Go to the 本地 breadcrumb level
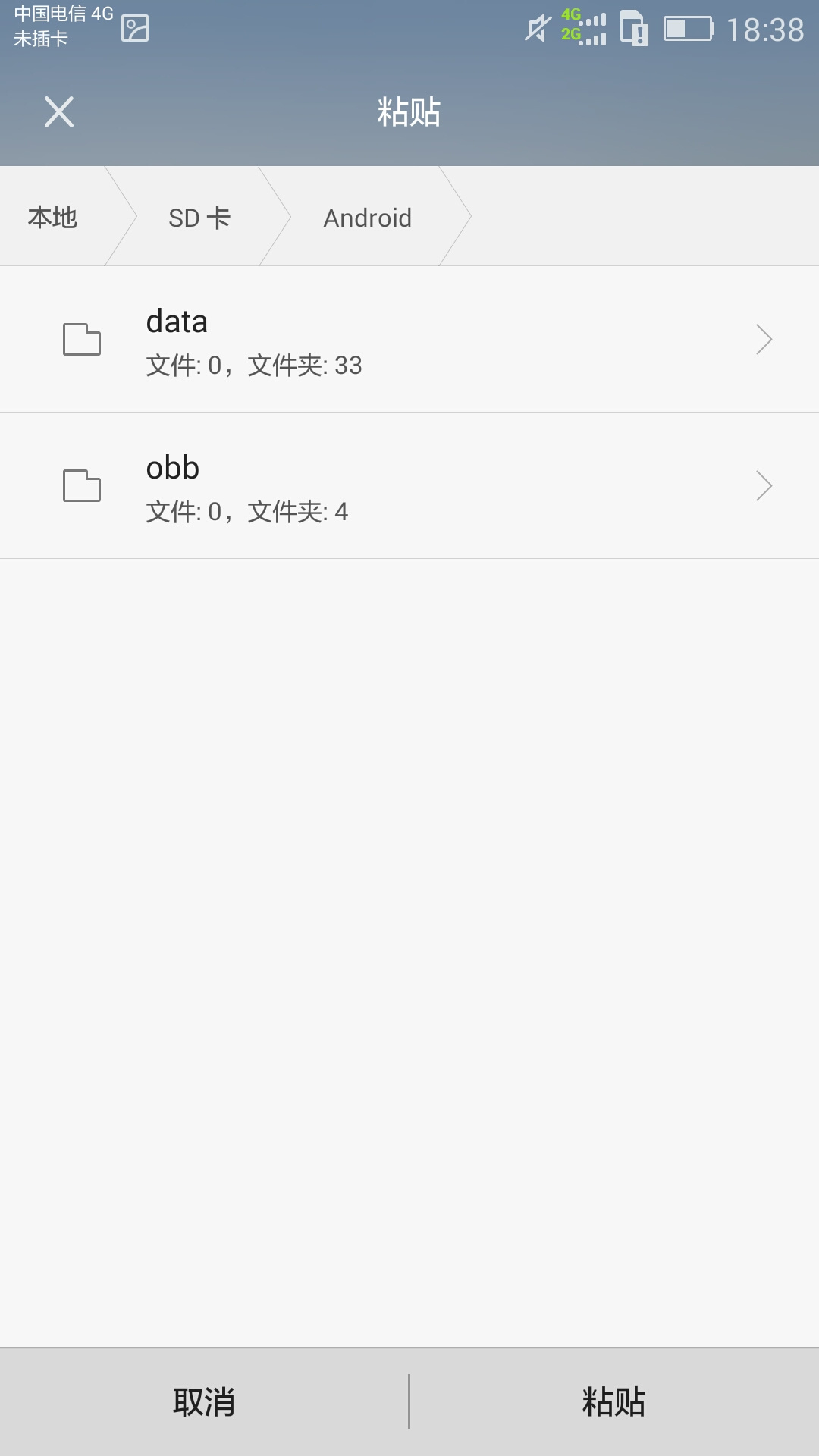This screenshot has width=819, height=1456. point(52,218)
